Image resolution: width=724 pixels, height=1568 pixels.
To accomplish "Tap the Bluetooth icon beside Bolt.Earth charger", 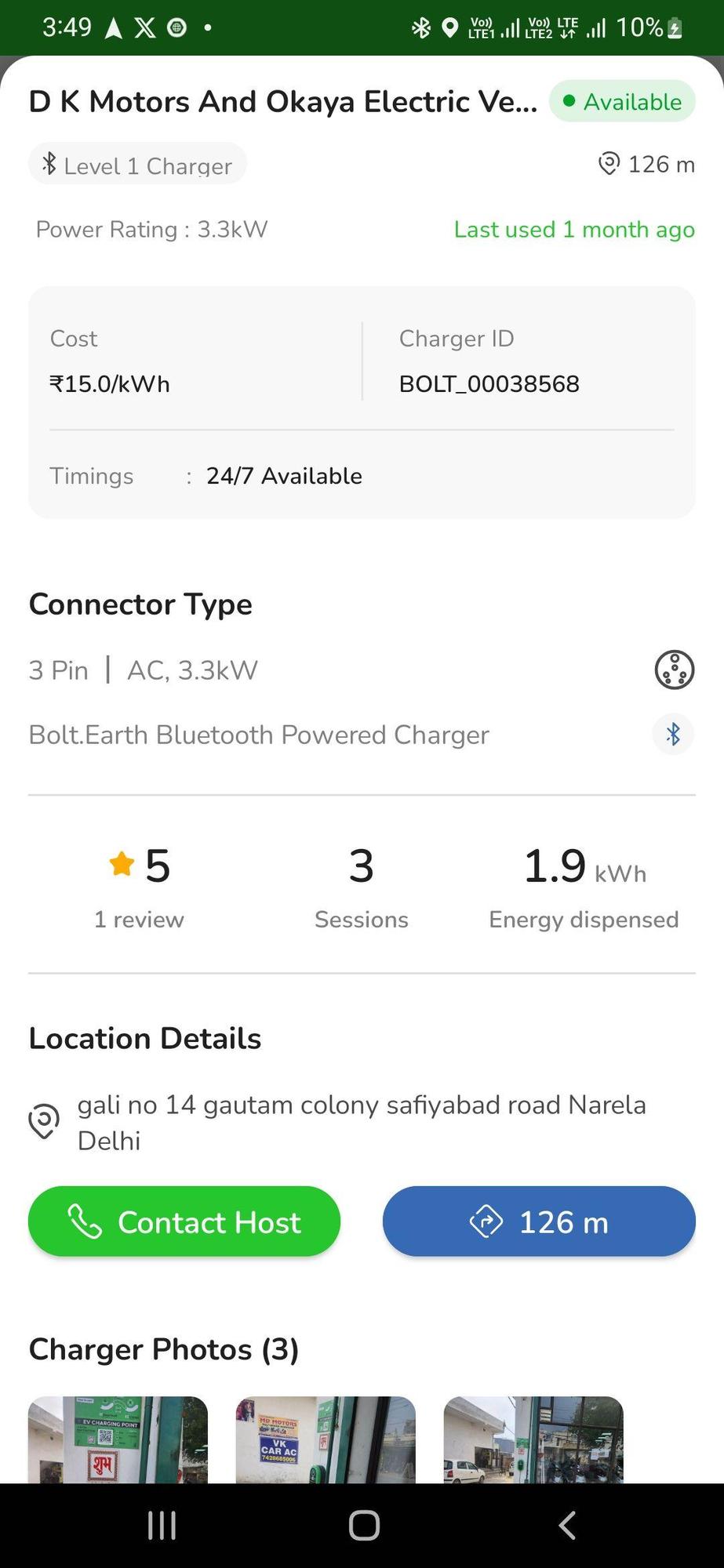I will (x=673, y=735).
